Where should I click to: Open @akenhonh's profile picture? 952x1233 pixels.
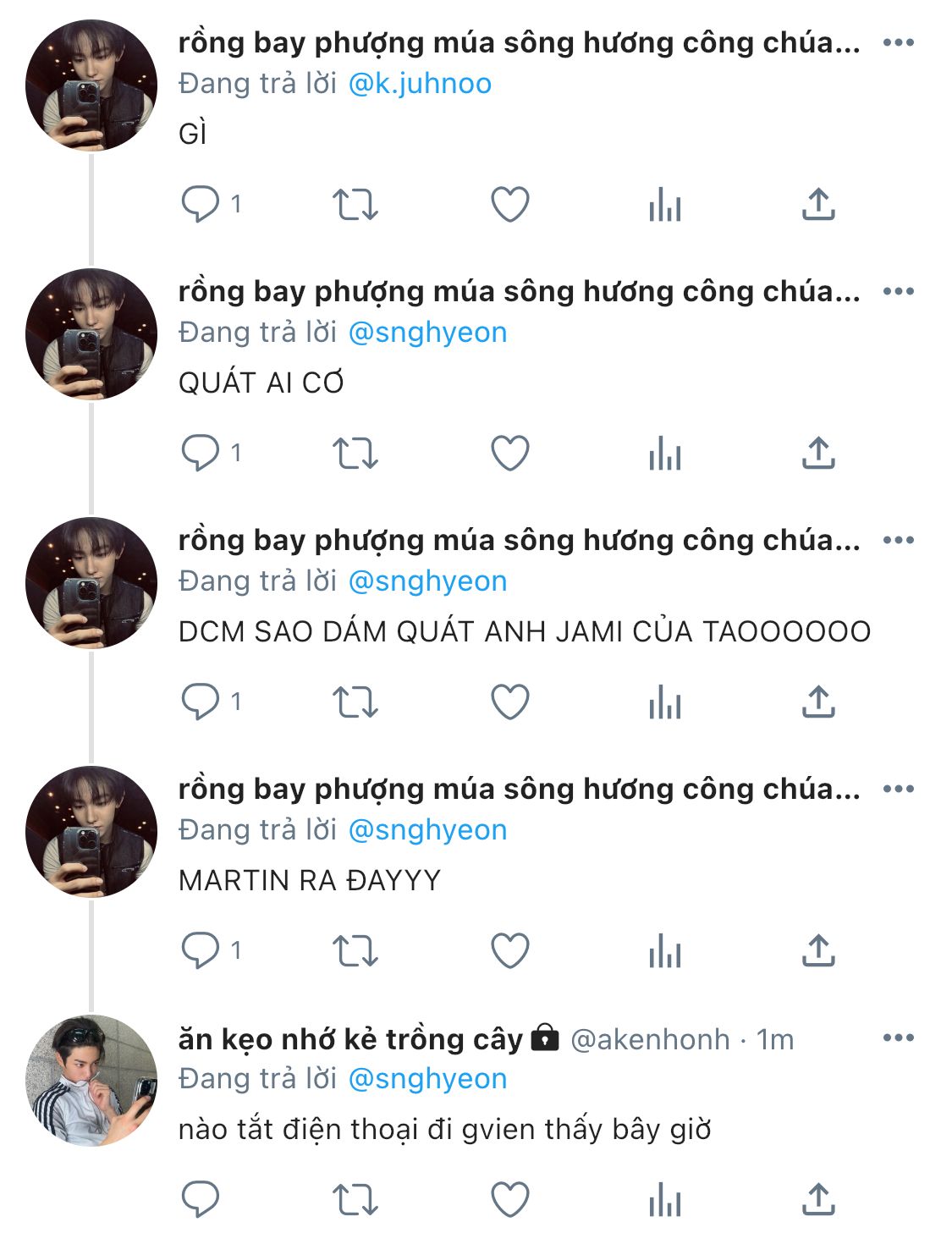click(x=91, y=1081)
